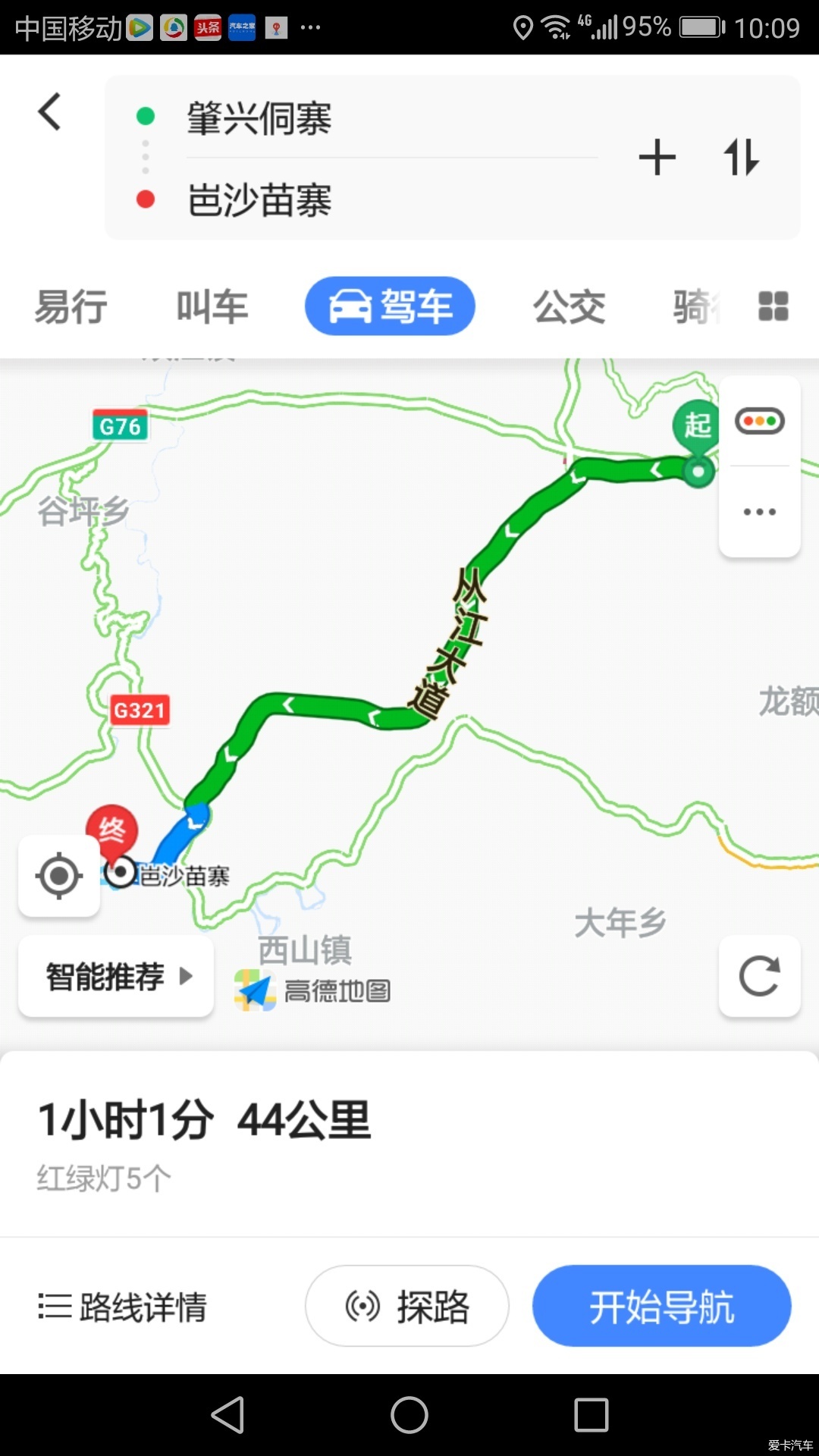Screen dimensions: 819x1456
Task: Start navigation with 开始导航
Action: pos(661,1306)
